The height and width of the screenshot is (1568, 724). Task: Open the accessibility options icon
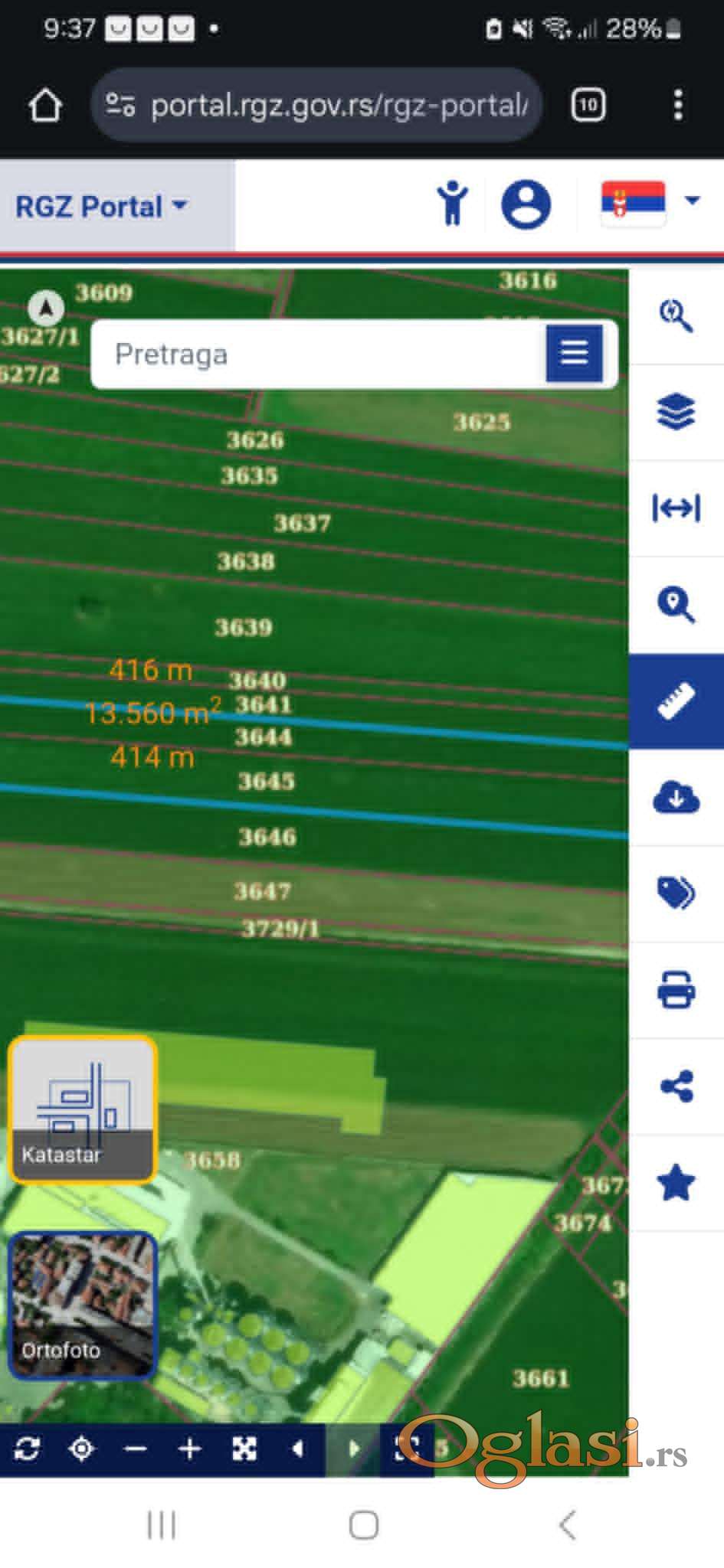(453, 204)
